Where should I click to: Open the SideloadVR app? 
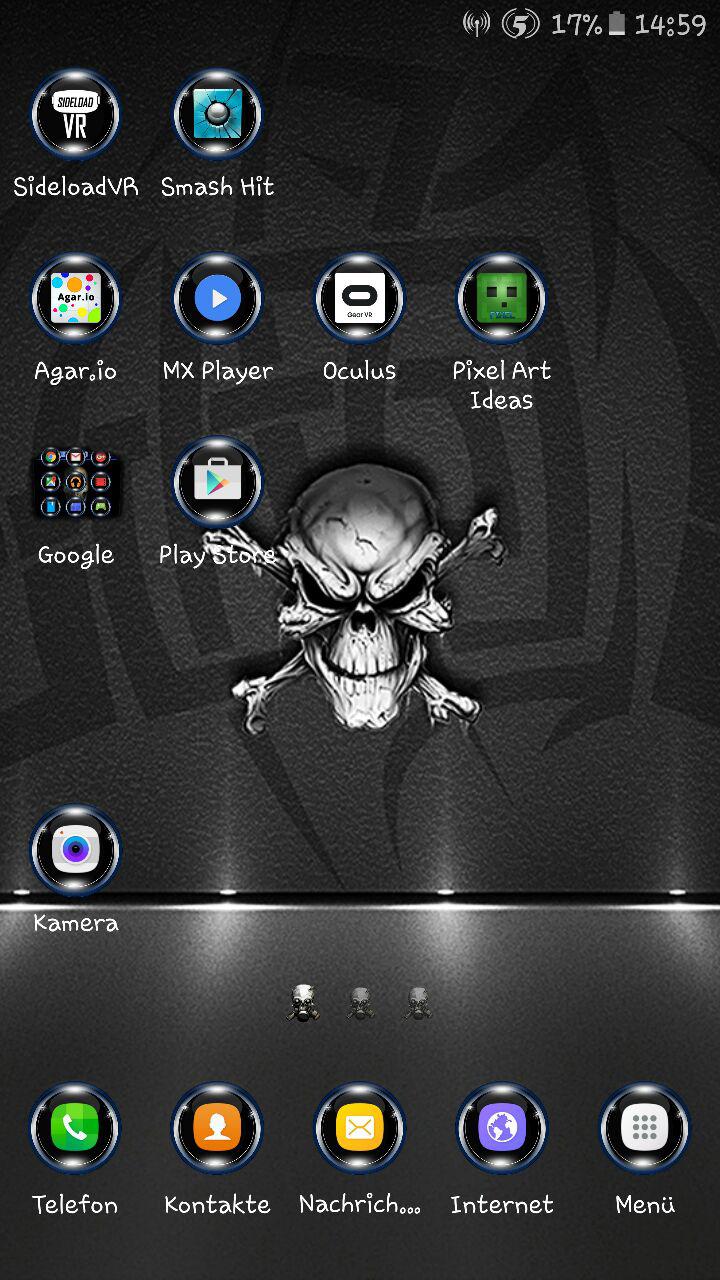point(76,115)
